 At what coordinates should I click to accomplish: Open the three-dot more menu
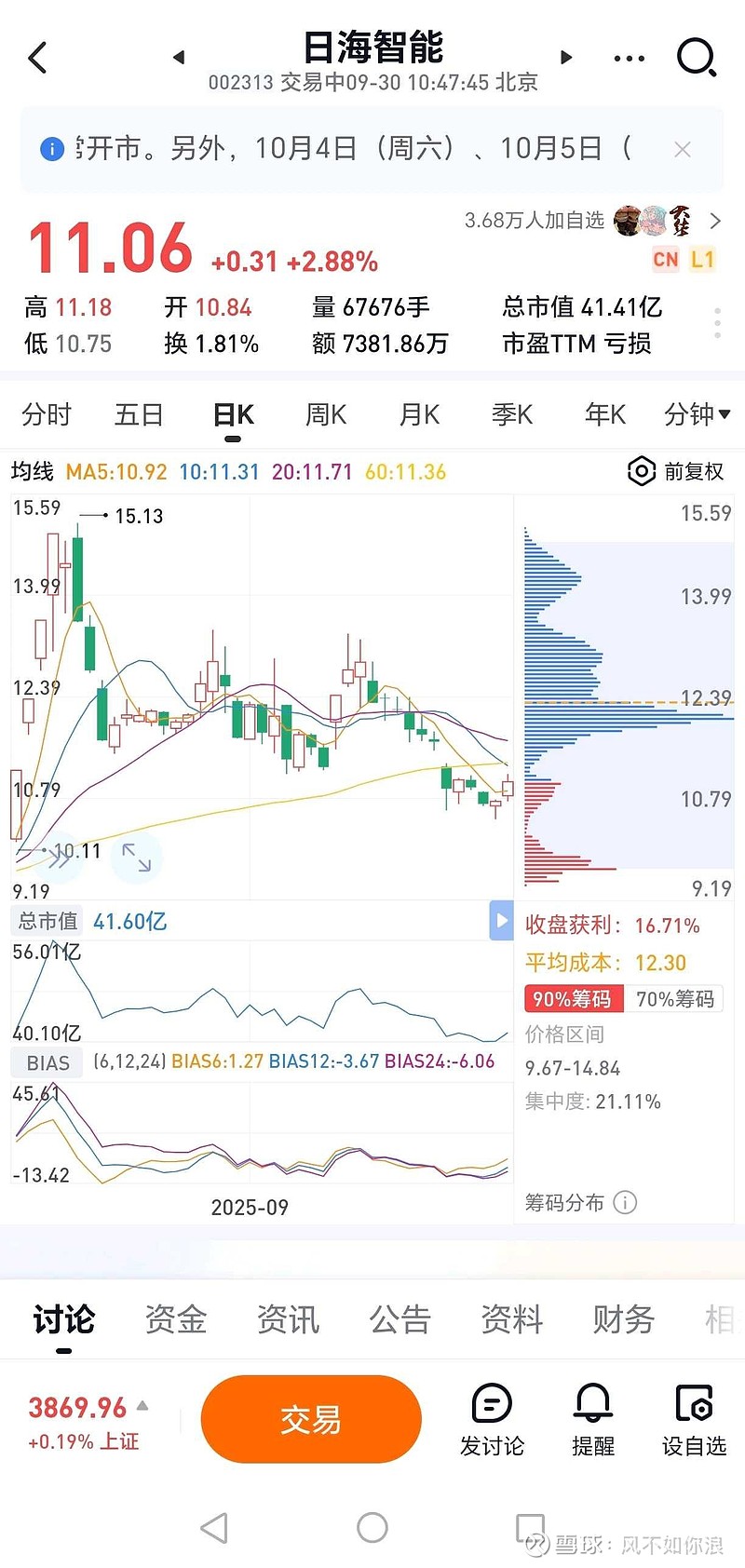[x=630, y=58]
